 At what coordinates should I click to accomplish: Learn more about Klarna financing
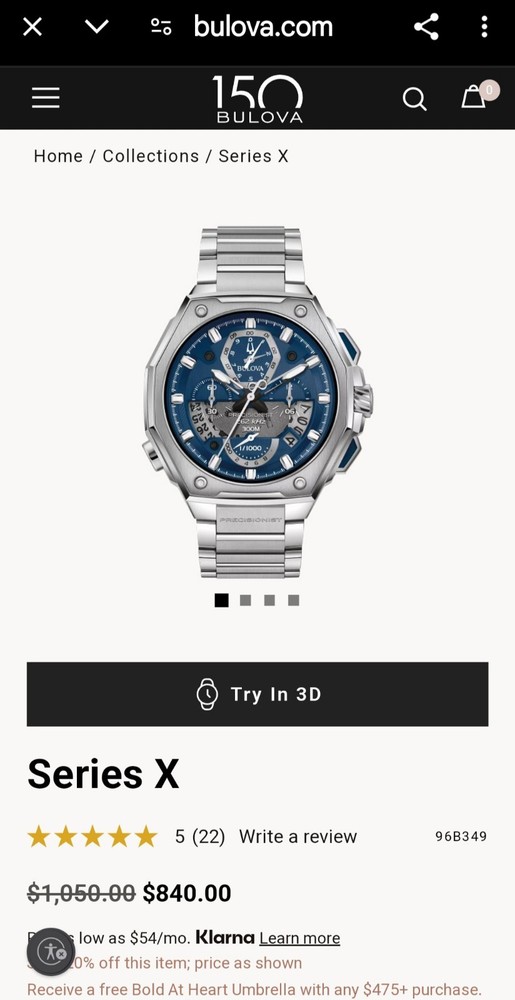pos(300,938)
